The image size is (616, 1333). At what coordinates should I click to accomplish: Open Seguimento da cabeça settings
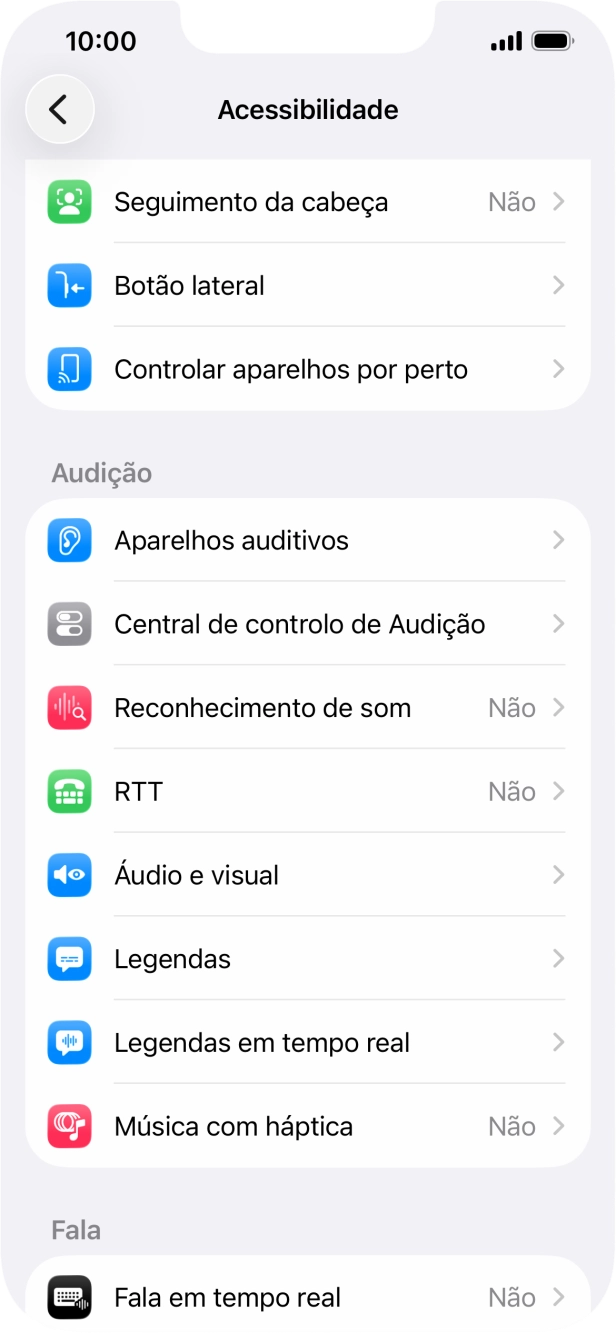point(307,202)
